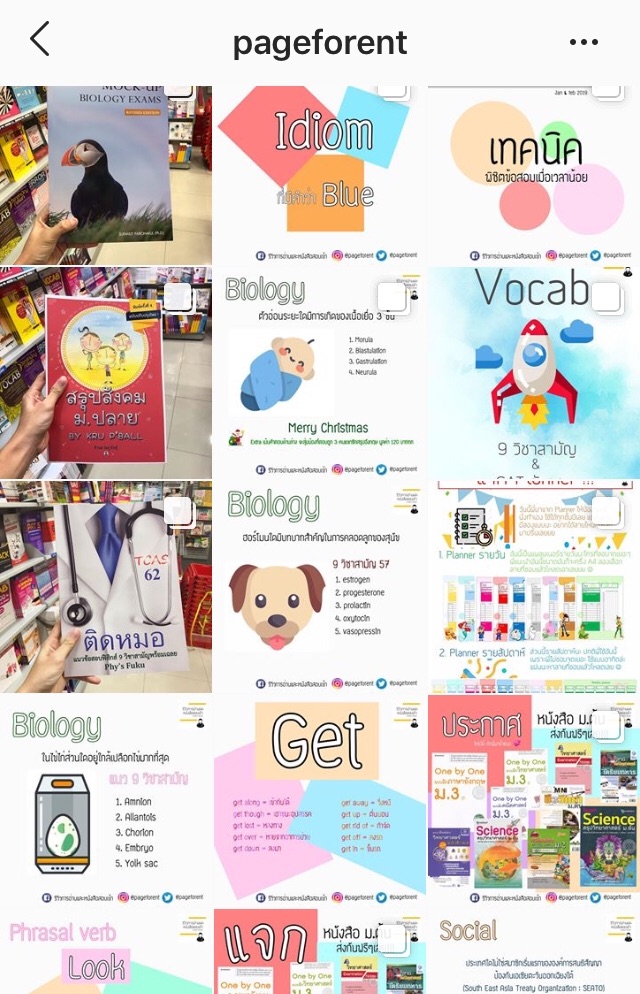The height and width of the screenshot is (994, 640).
Task: Open the One by One Science books post
Action: (534, 800)
